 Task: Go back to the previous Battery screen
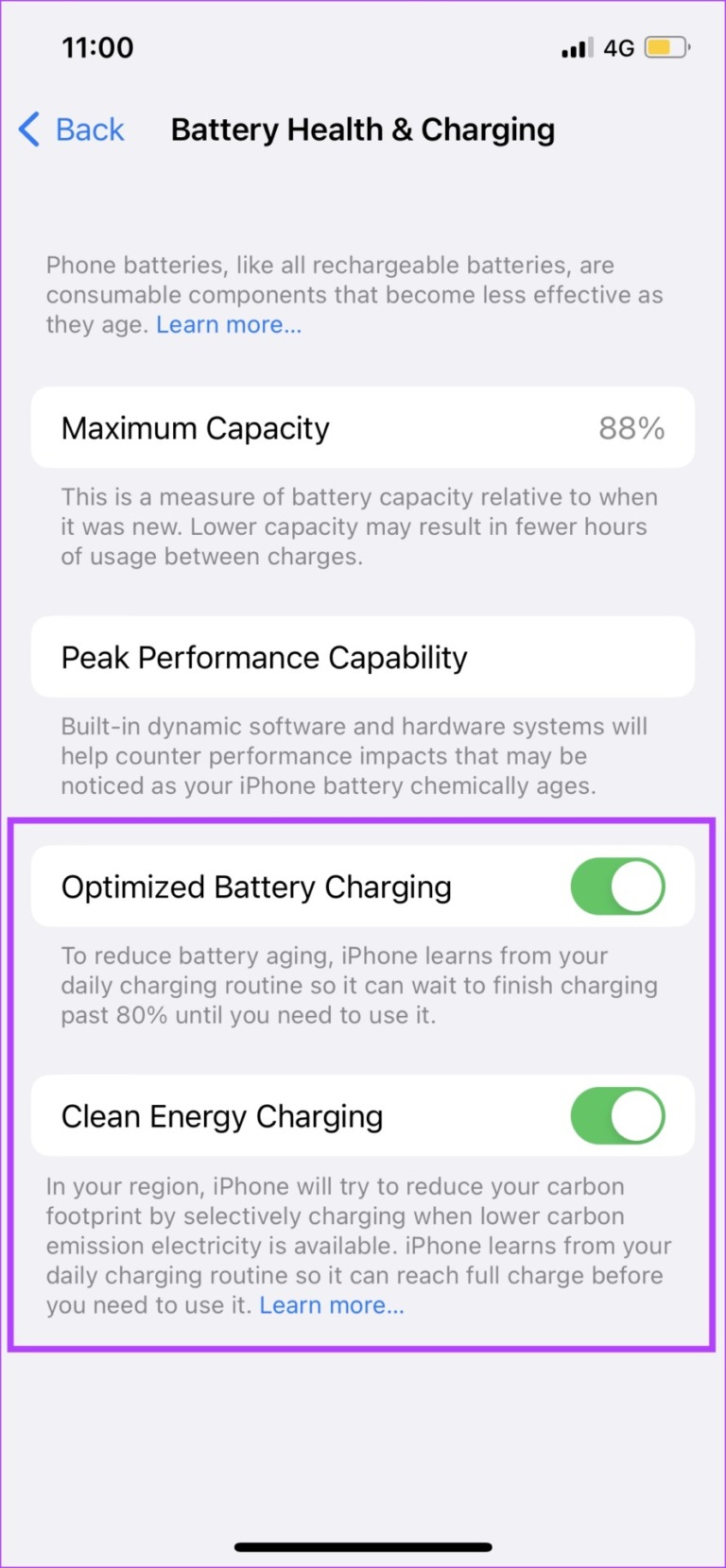(73, 129)
